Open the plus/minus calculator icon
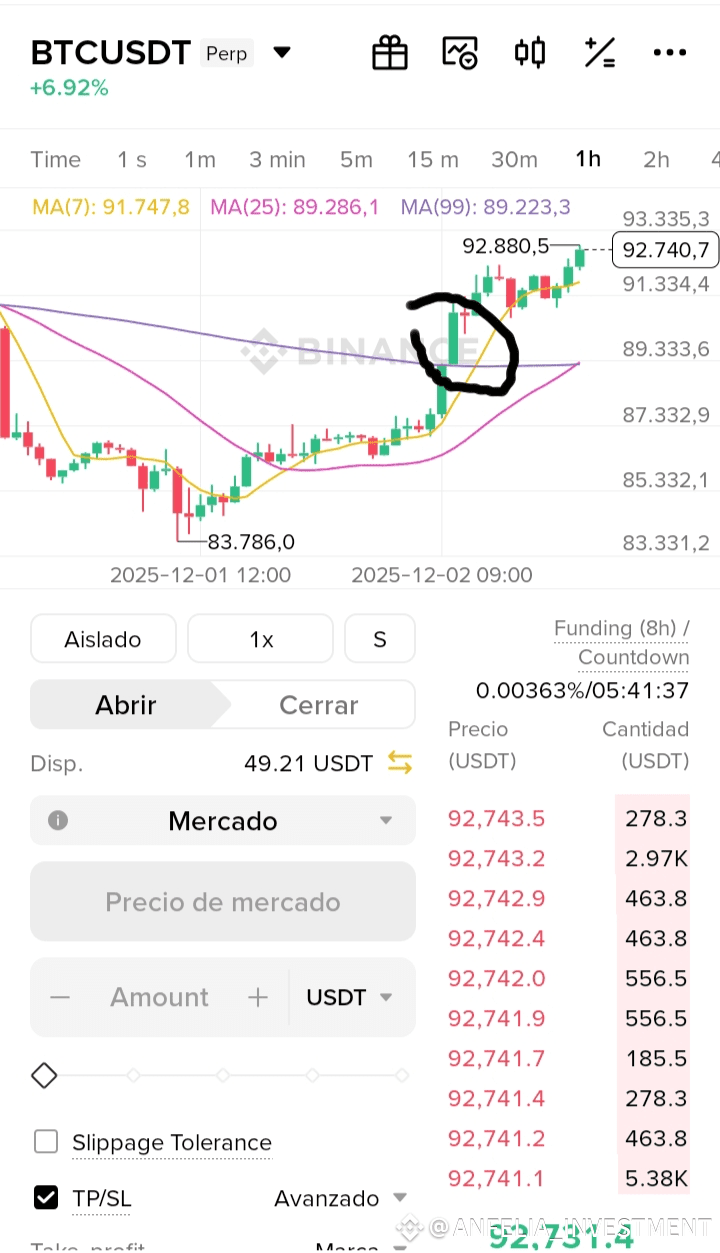The image size is (720, 1253). tap(600, 53)
